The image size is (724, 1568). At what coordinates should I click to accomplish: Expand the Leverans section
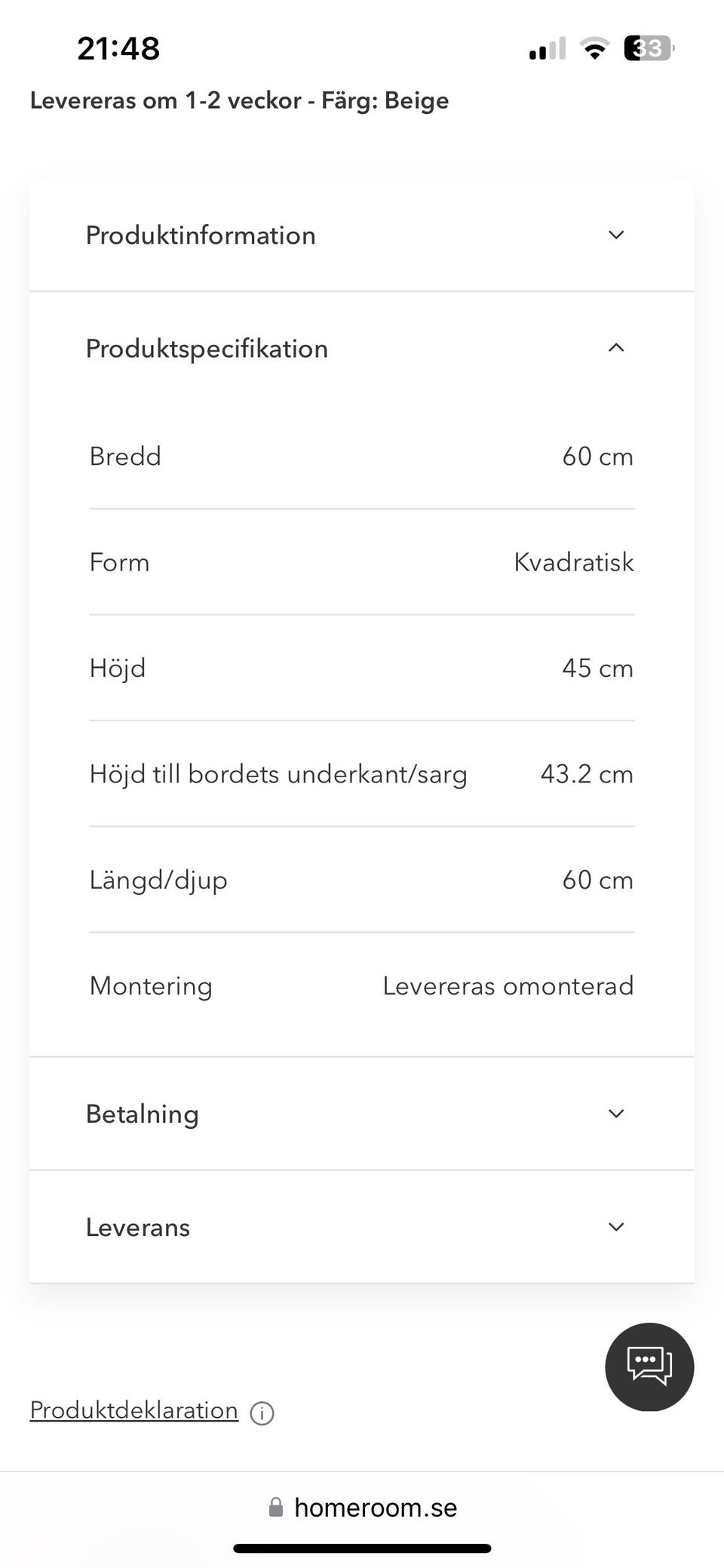pos(361,1227)
